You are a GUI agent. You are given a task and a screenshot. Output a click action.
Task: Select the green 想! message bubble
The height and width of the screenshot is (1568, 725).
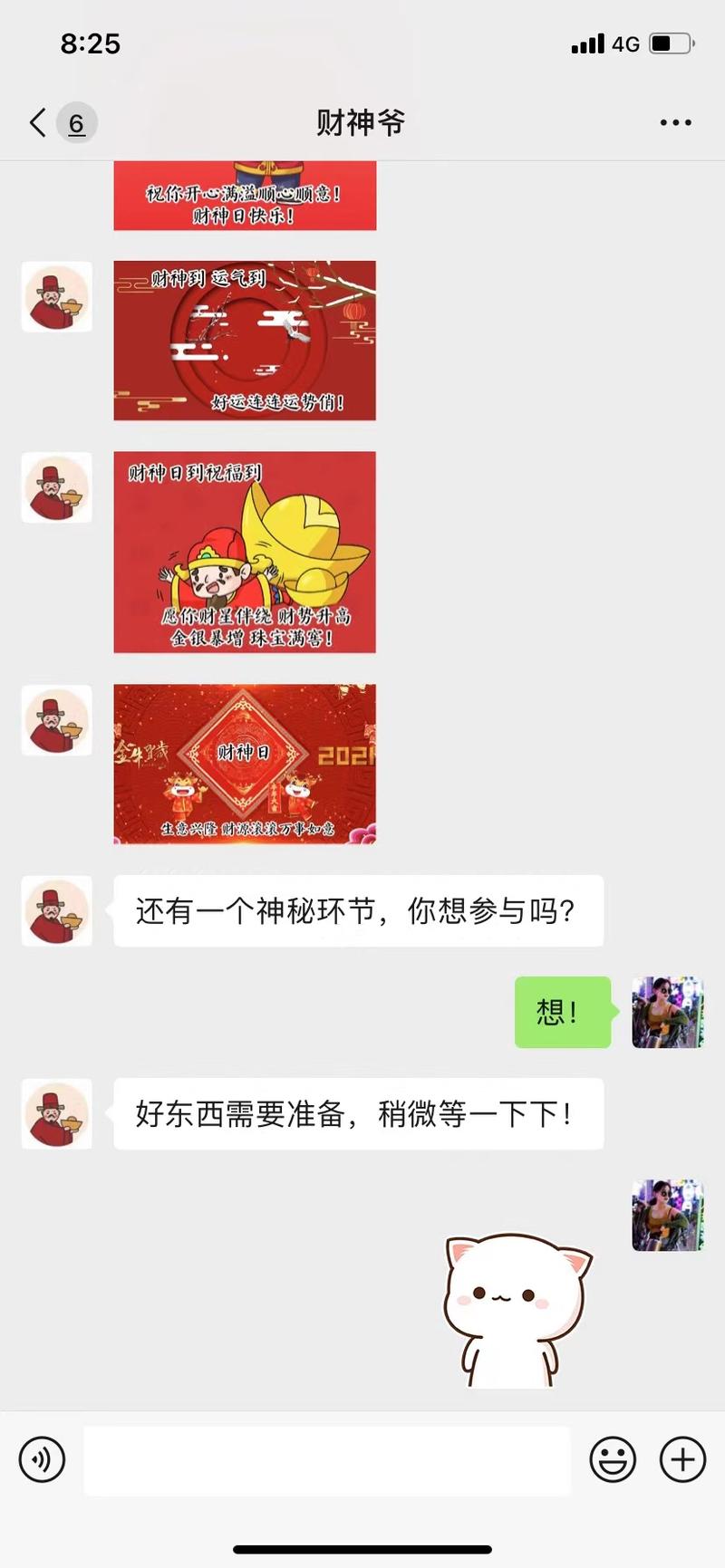562,1013
